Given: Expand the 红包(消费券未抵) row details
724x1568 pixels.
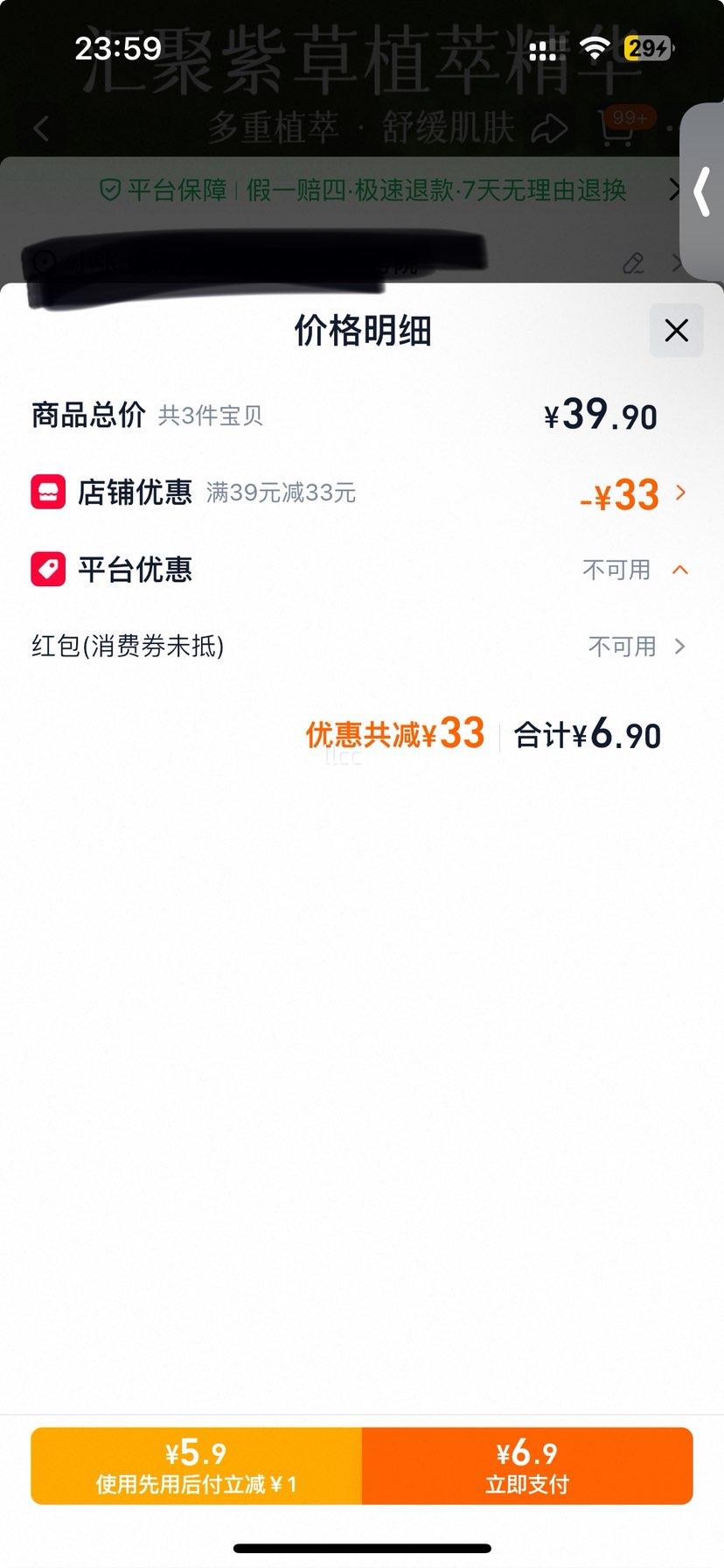Looking at the screenshot, I should (x=679, y=647).
